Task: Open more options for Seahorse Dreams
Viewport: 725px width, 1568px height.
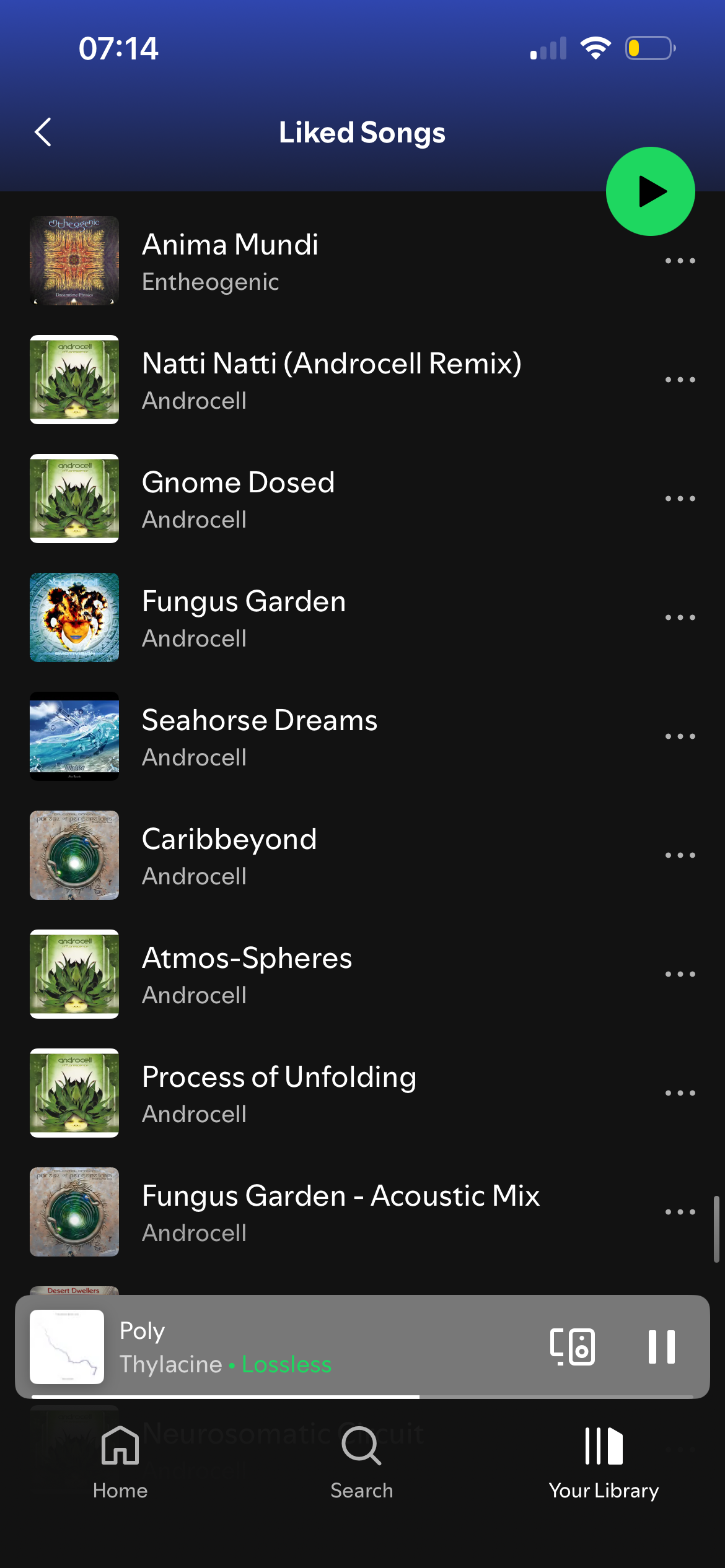Action: click(680, 736)
